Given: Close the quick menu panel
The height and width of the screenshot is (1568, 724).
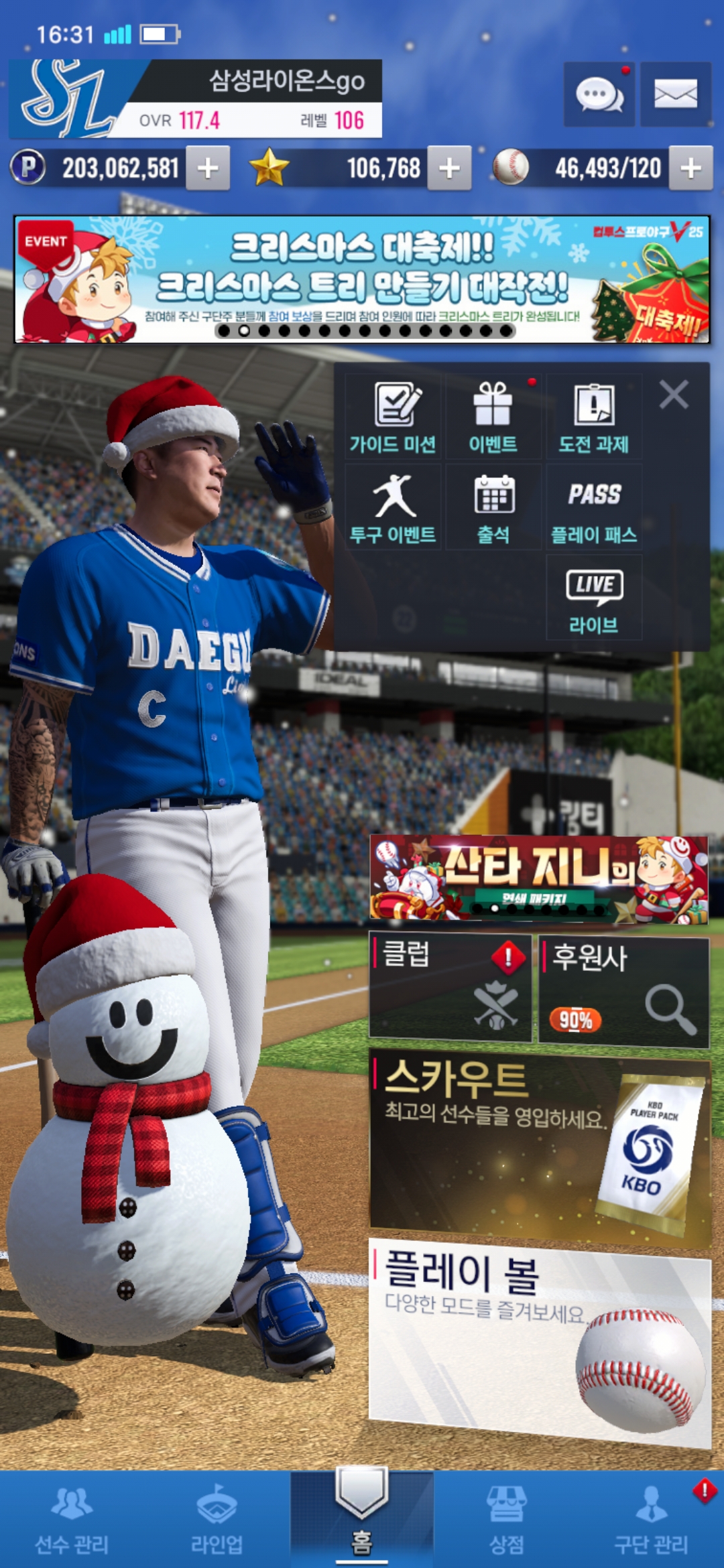Looking at the screenshot, I should 673,395.
